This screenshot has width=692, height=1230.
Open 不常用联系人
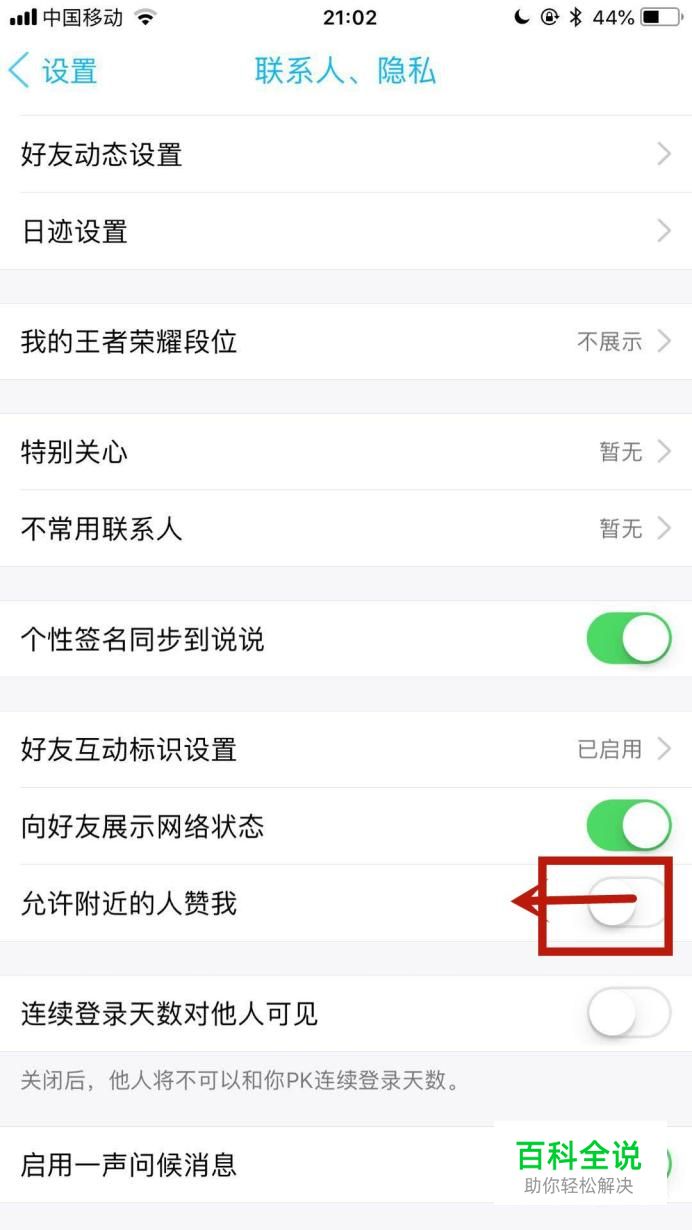coord(345,528)
